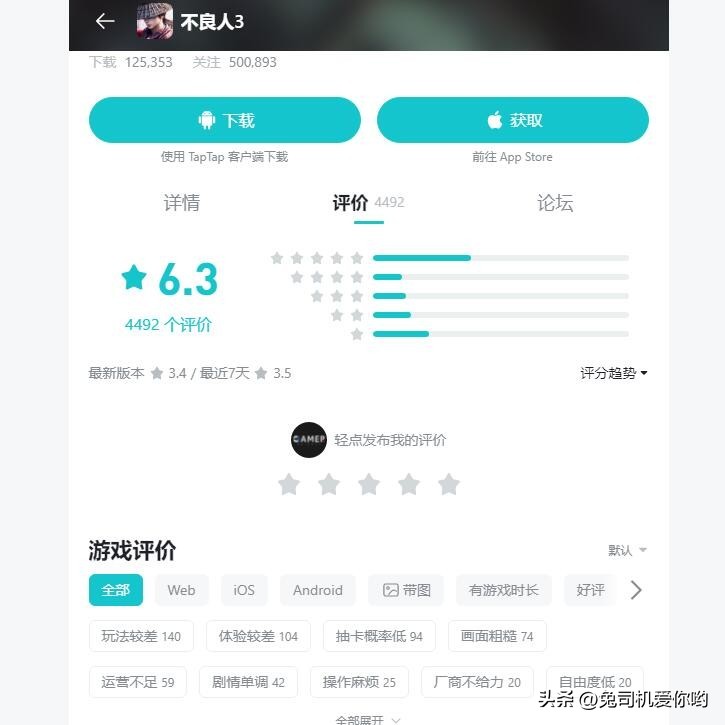Filter reviews by Android
This screenshot has height=725, width=725.
tap(318, 590)
